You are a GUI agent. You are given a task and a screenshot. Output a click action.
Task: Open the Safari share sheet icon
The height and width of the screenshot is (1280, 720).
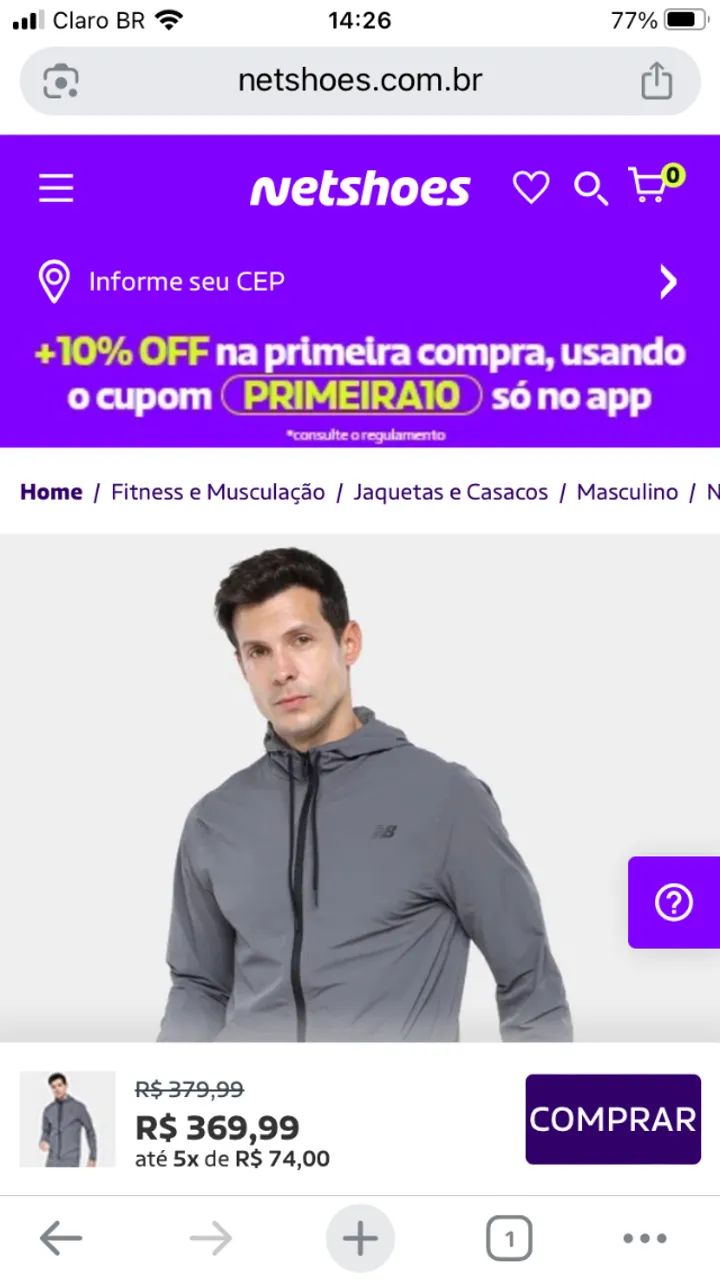pyautogui.click(x=656, y=80)
